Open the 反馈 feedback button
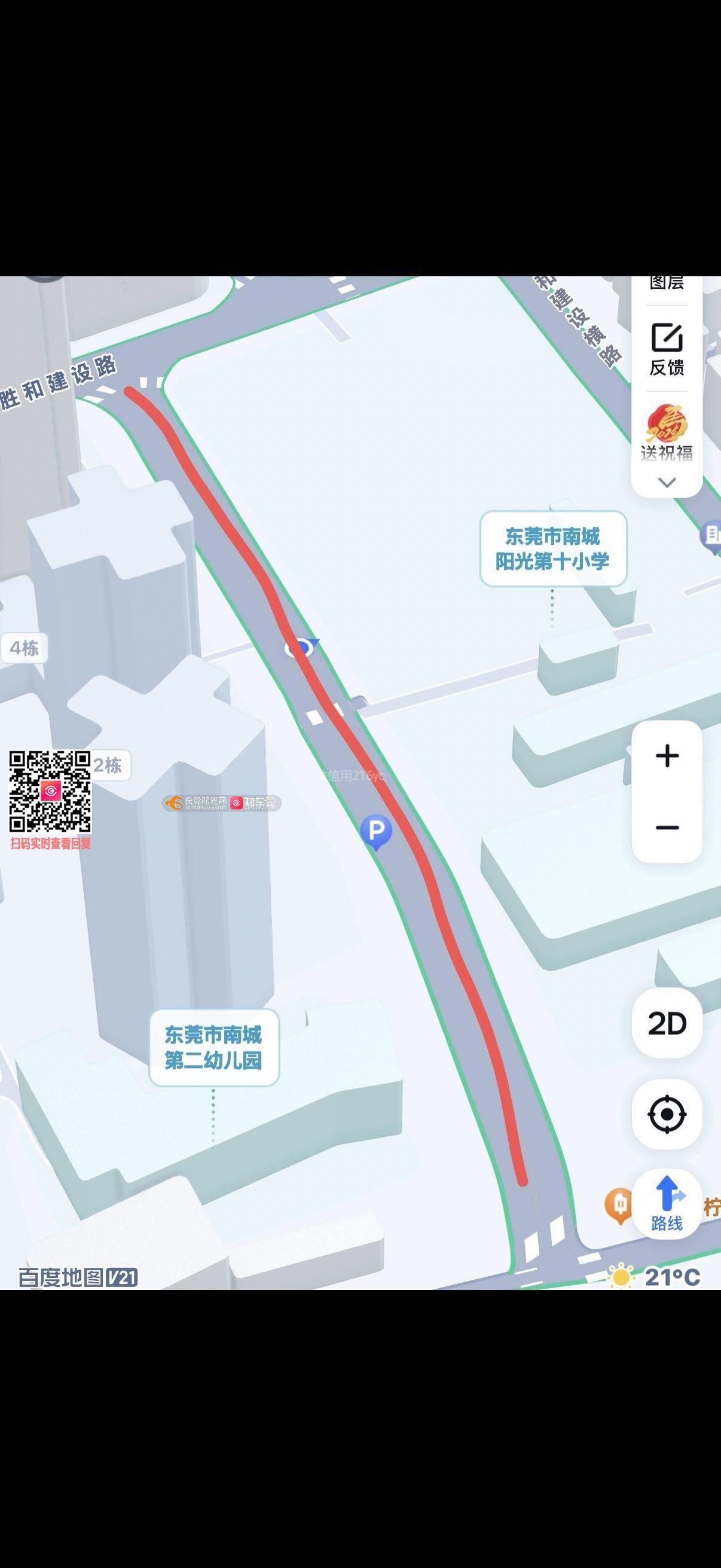The image size is (721, 1568). point(667,349)
